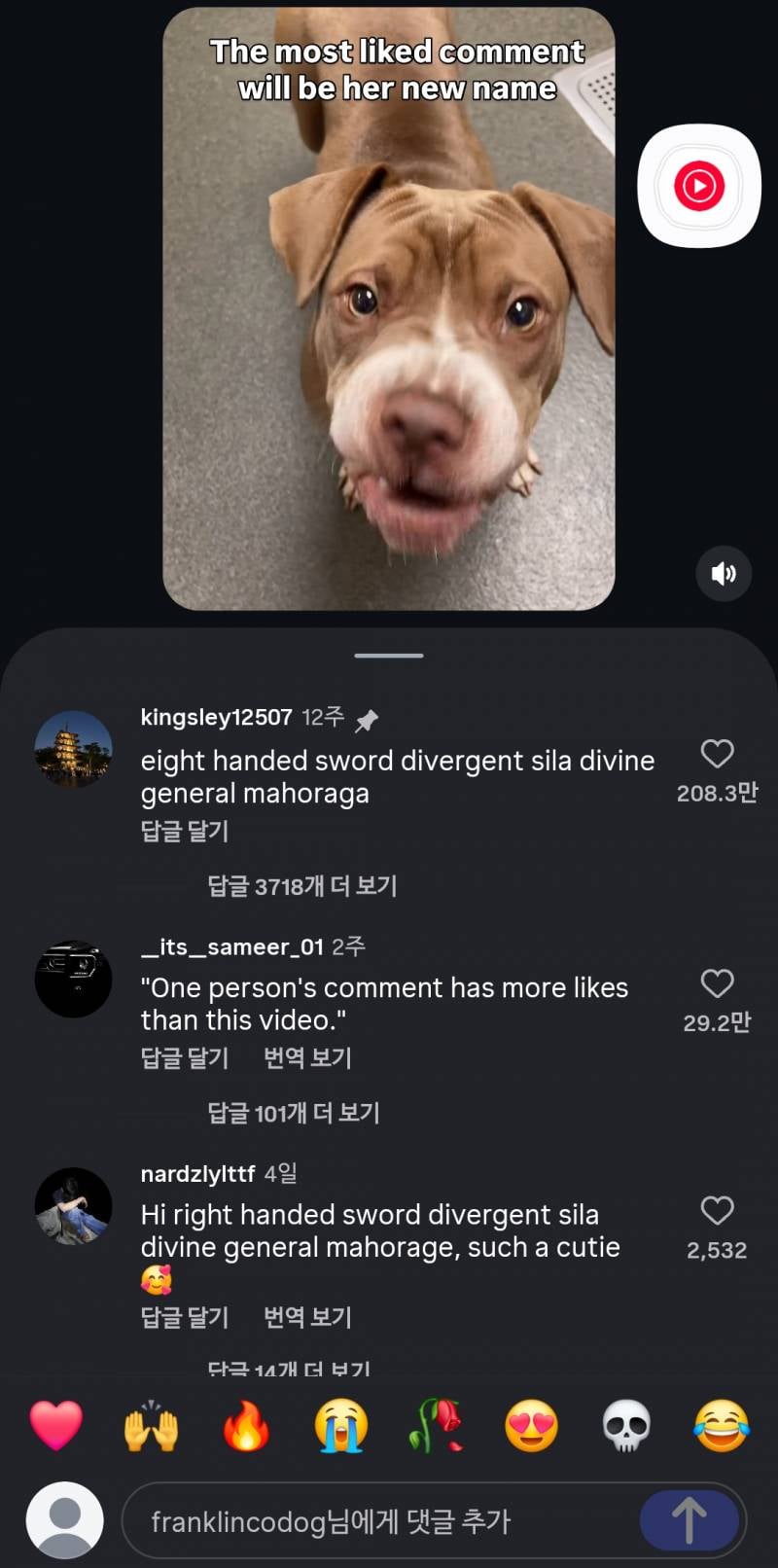Insert the fire emoji
Screen dimensions: 778x1568
point(246,1426)
